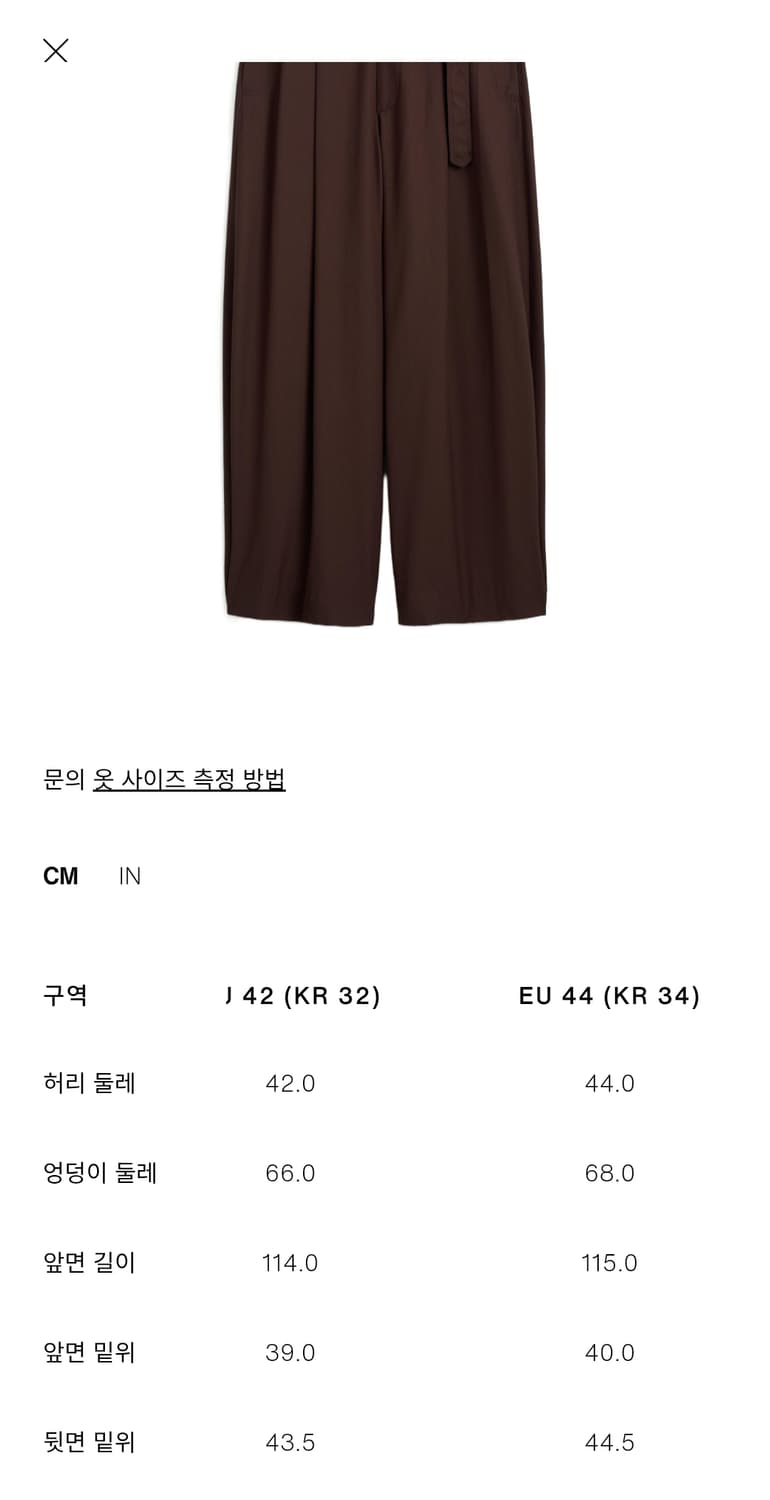Close the size chart overlay

55,51
